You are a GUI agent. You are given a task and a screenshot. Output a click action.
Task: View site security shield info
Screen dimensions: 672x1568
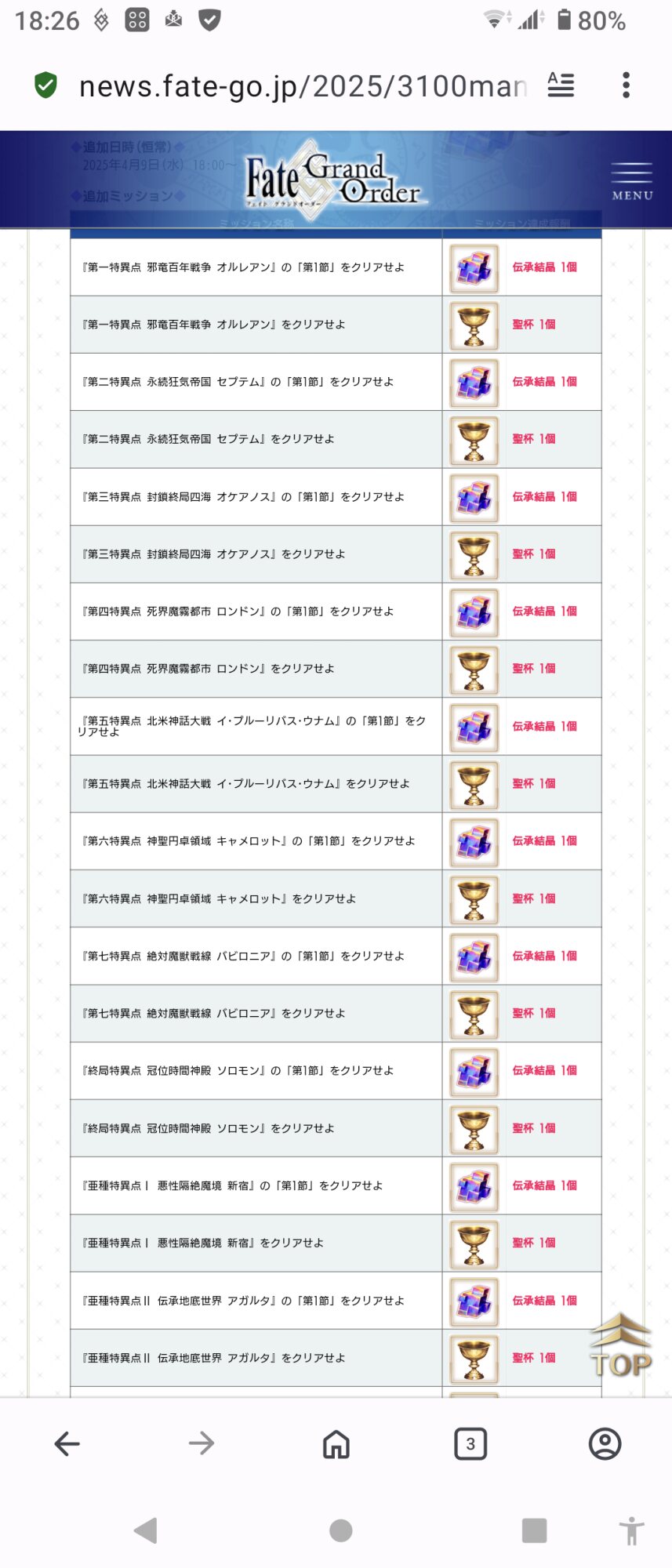tap(46, 85)
